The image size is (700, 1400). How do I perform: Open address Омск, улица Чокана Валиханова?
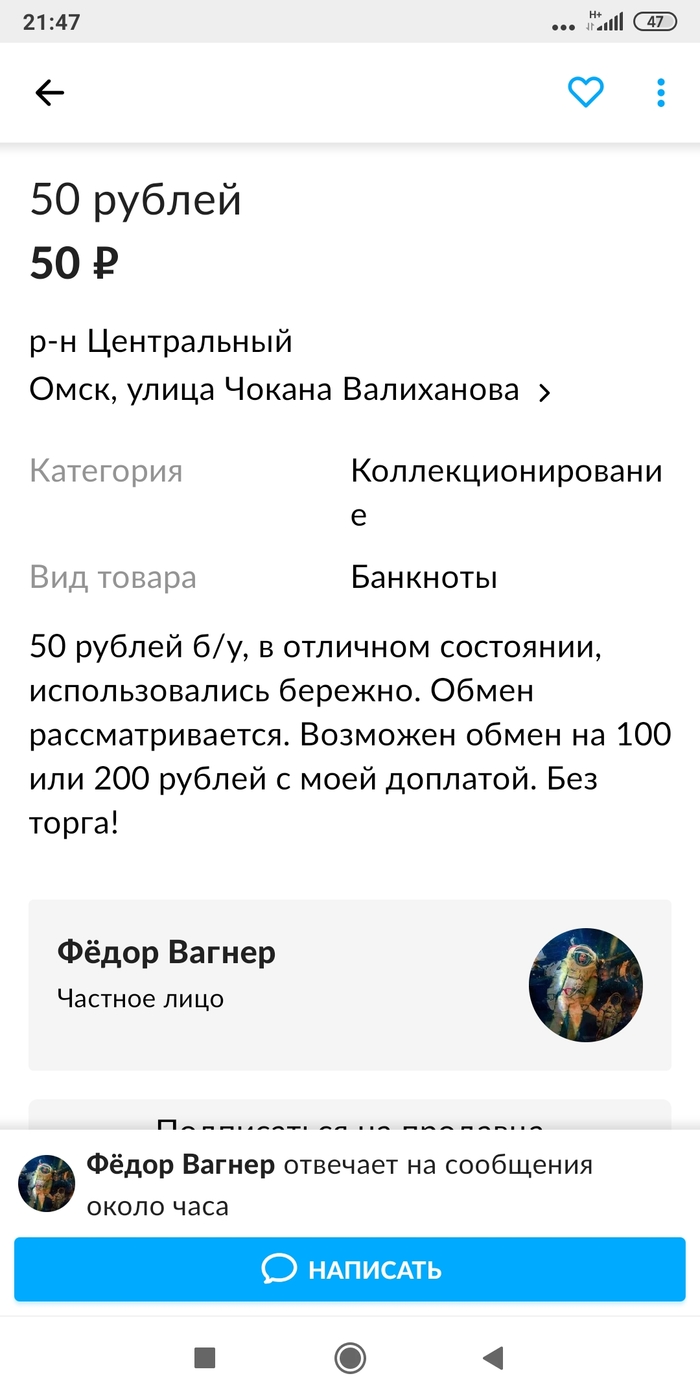click(290, 390)
